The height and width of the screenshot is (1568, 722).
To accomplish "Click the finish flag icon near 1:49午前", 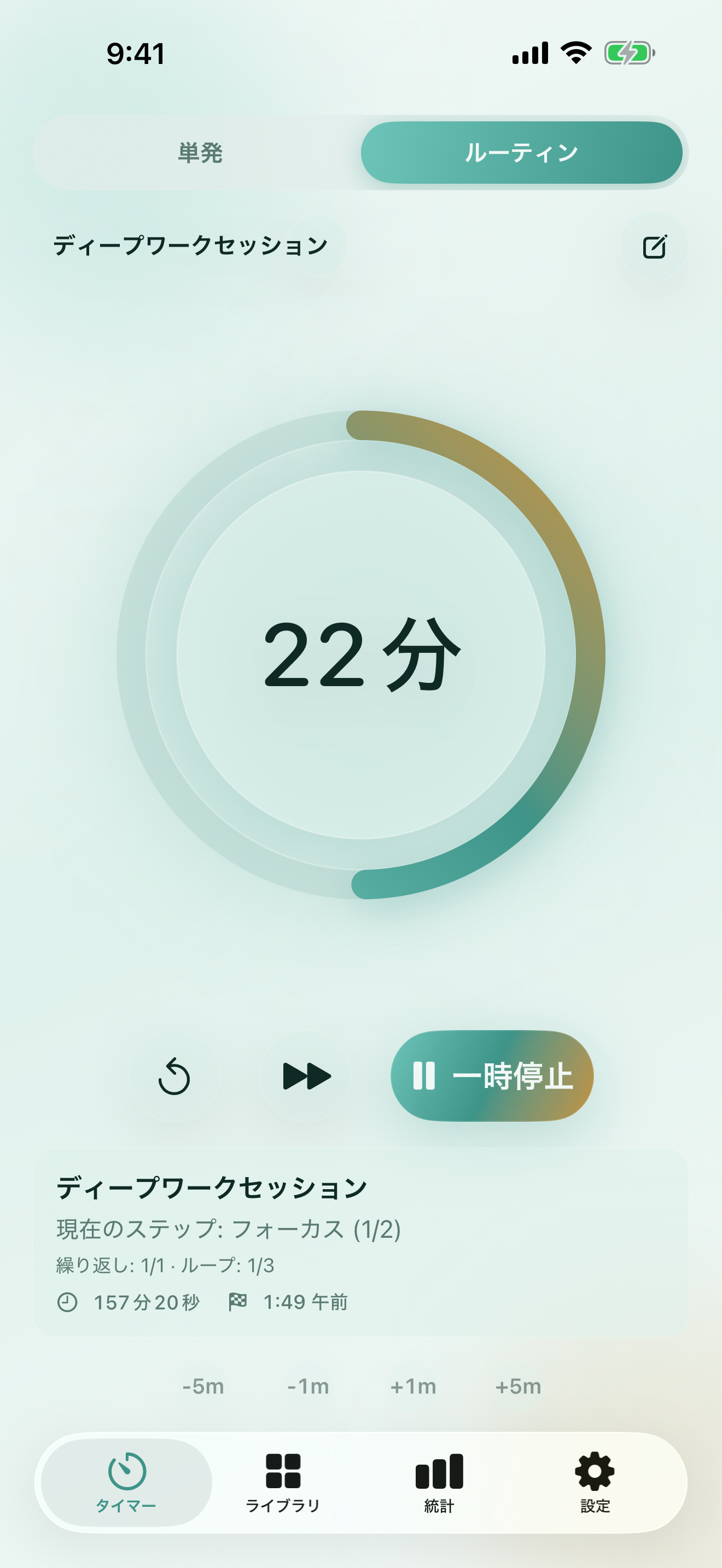I will point(237,1303).
